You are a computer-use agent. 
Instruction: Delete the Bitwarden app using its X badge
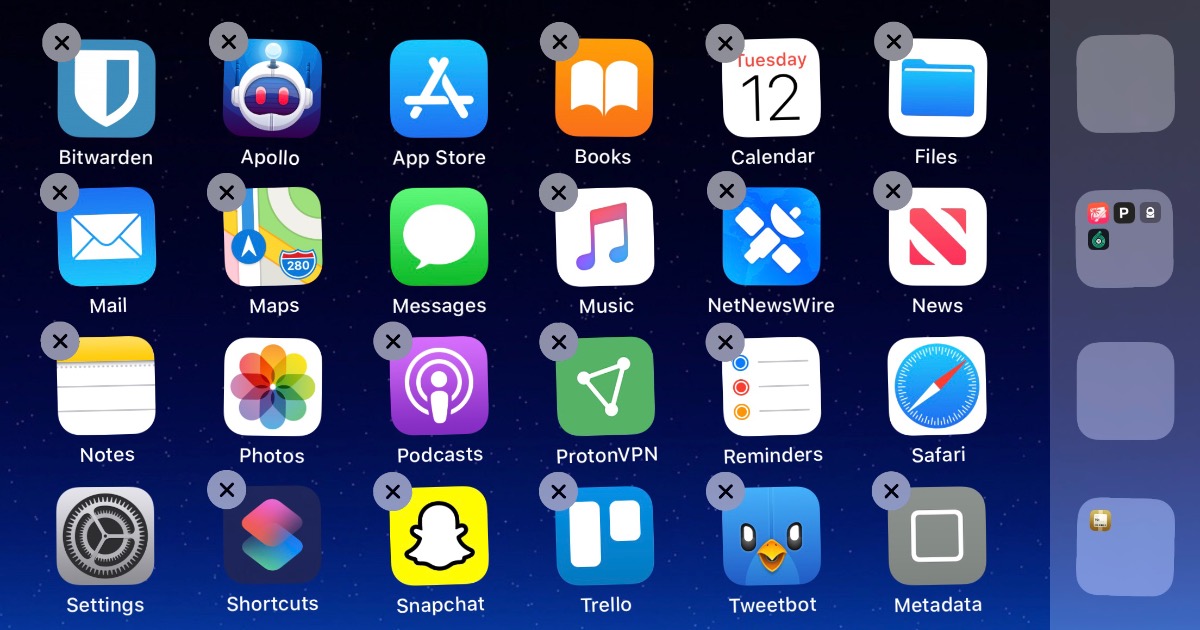point(62,43)
